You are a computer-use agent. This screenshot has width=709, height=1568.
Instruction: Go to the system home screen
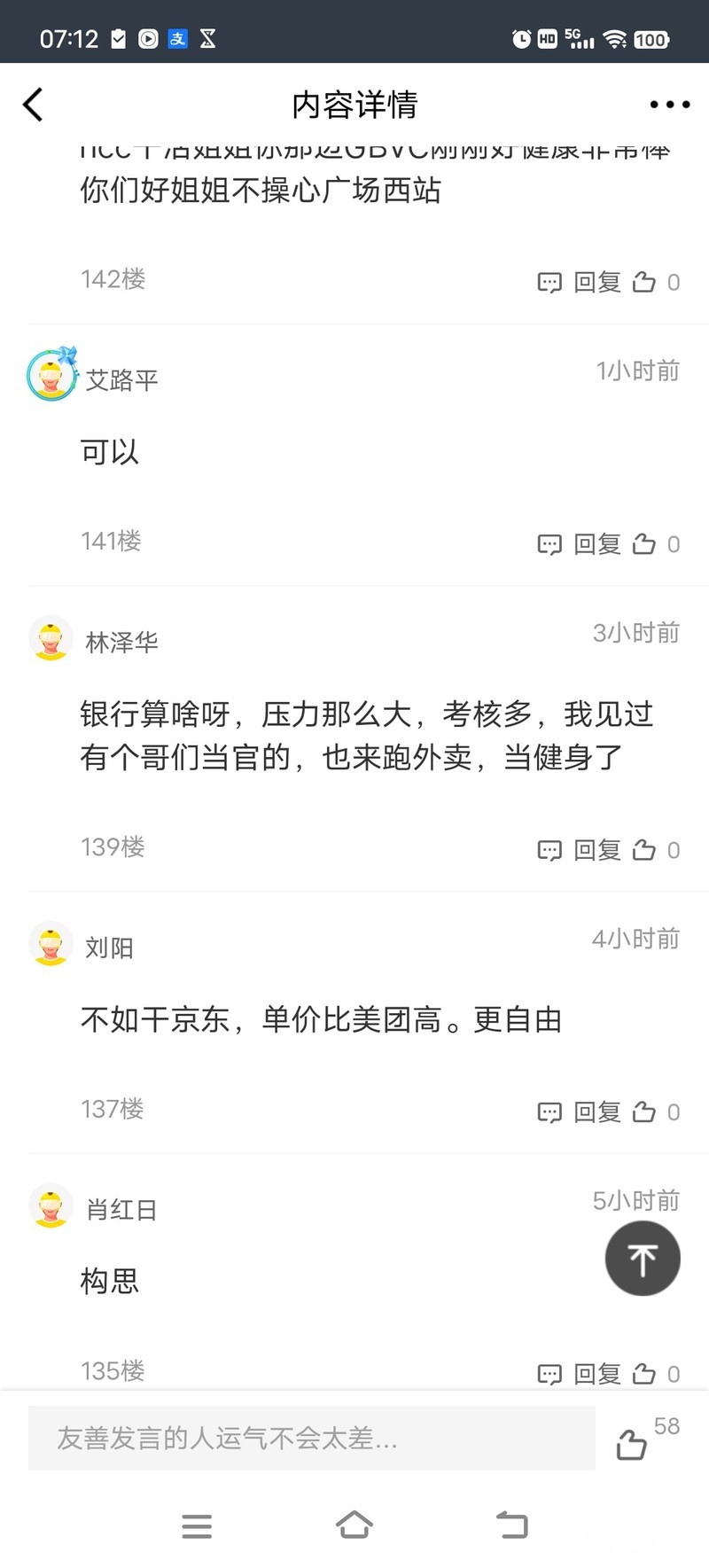[354, 1525]
